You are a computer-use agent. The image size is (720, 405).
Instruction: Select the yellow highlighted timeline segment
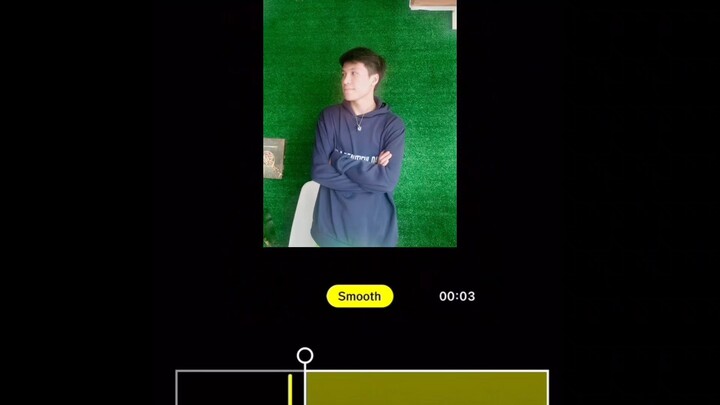pyautogui.click(x=426, y=389)
